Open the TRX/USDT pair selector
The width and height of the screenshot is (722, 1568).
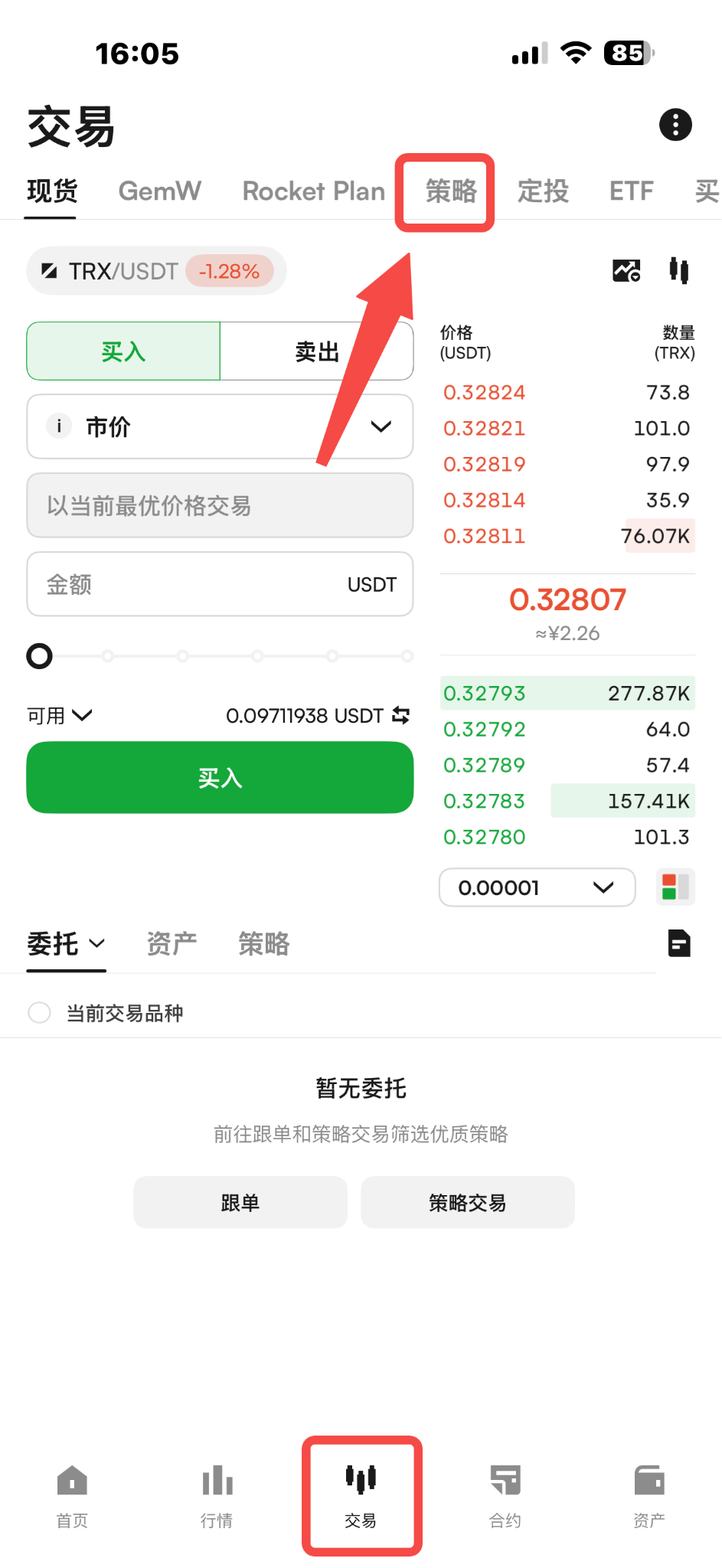[156, 271]
